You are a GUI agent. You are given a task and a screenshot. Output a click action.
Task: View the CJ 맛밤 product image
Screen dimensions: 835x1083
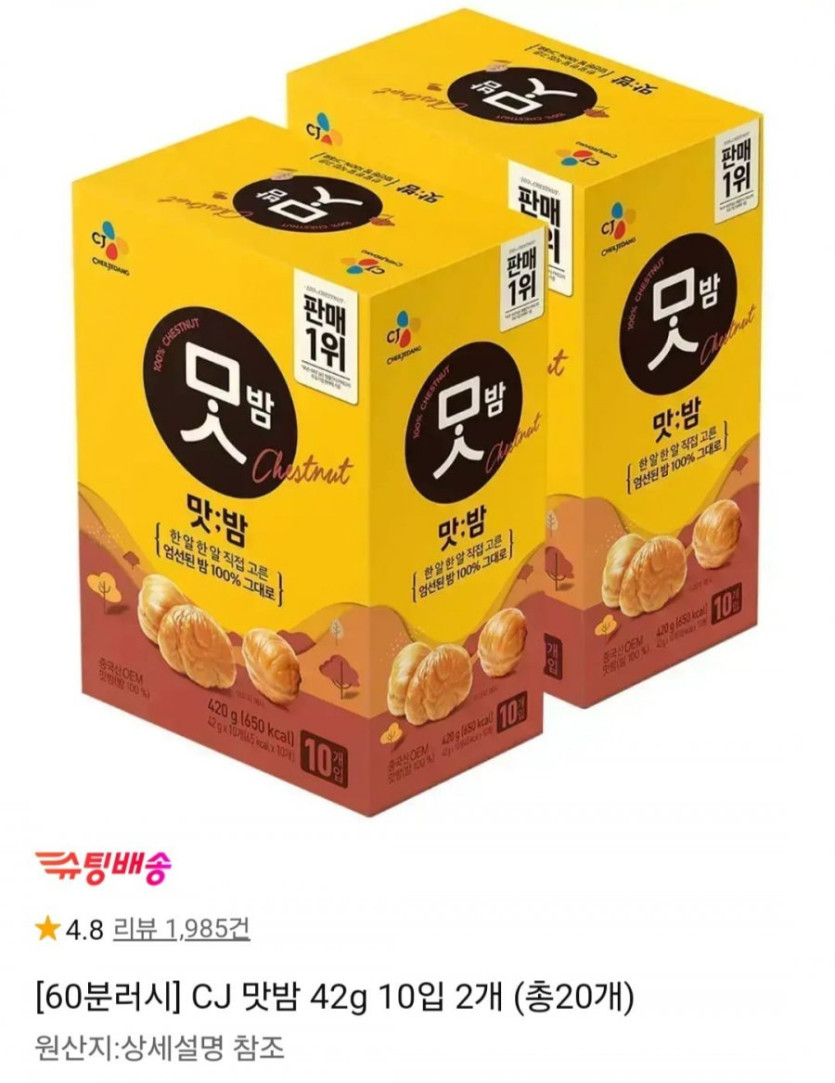pyautogui.click(x=417, y=410)
